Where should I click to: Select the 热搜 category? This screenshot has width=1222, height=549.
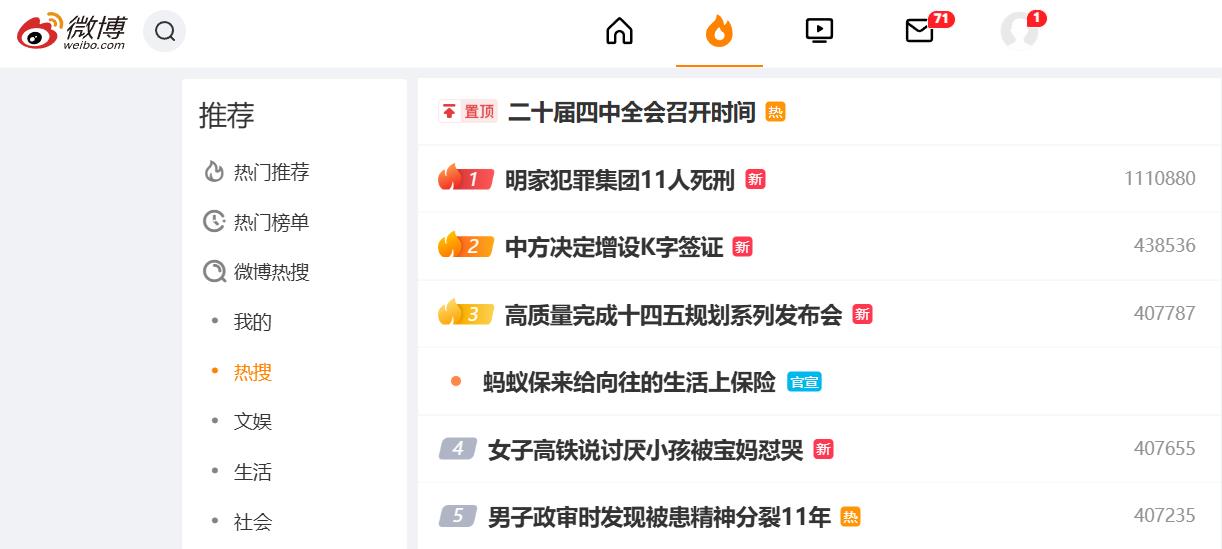253,372
